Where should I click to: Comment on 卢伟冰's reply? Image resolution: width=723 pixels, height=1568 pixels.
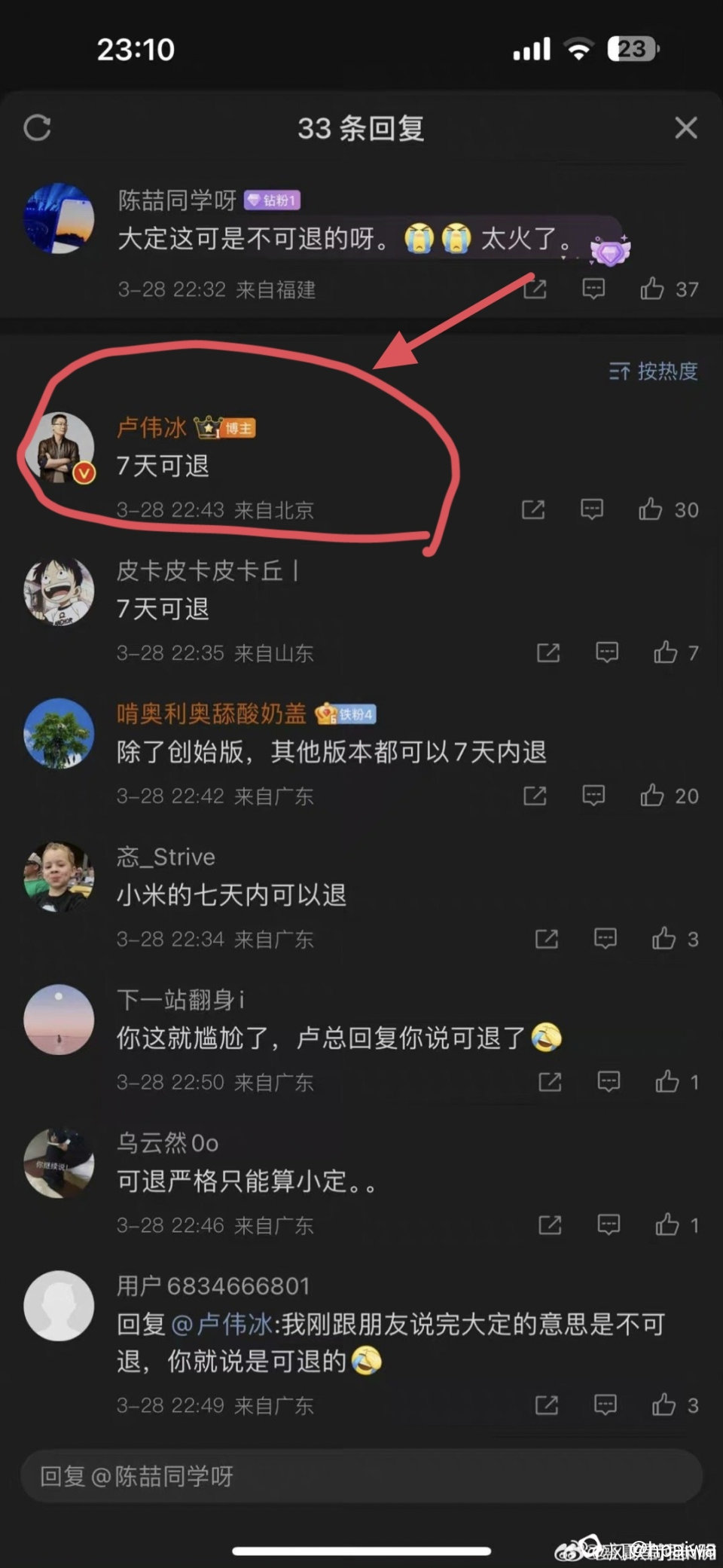(x=592, y=510)
